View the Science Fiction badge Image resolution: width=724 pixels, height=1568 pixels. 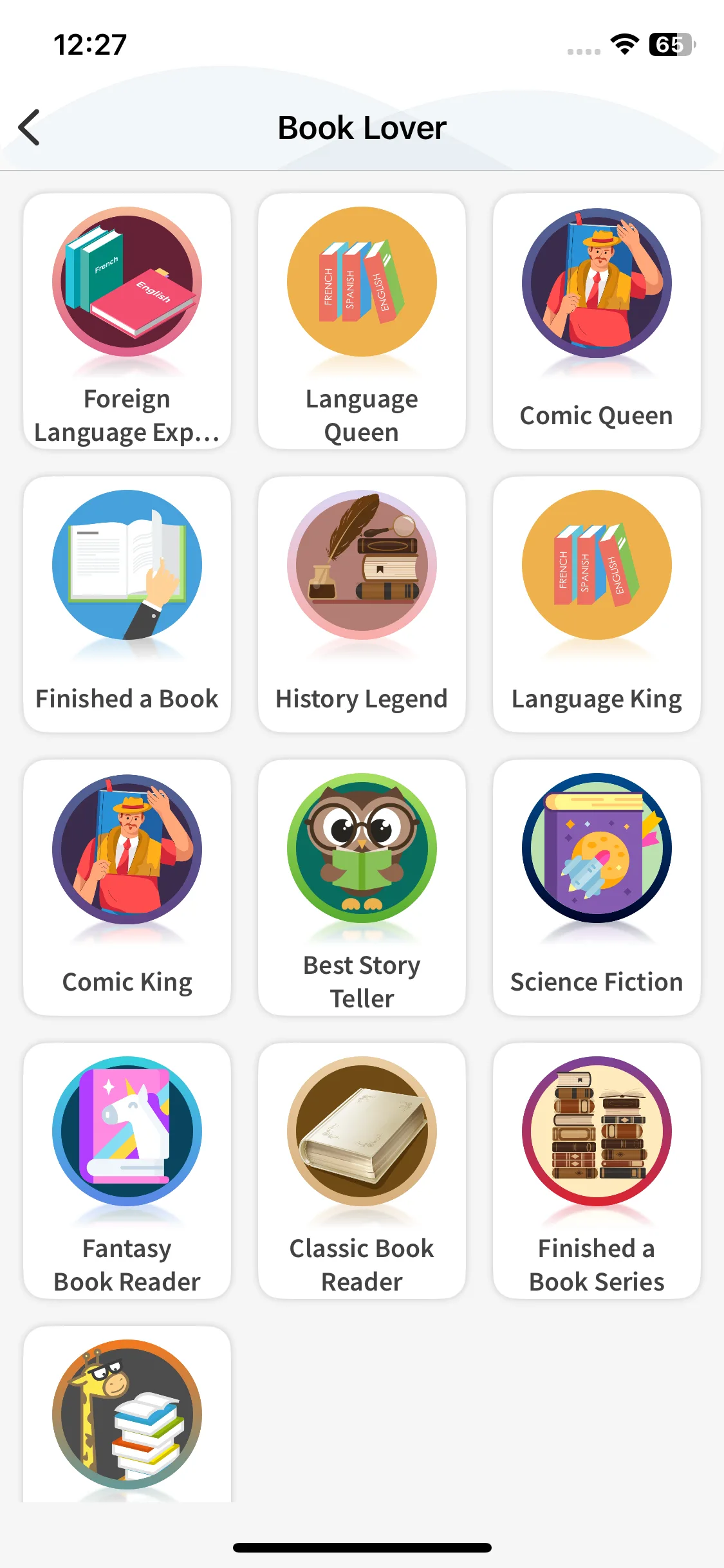(597, 887)
